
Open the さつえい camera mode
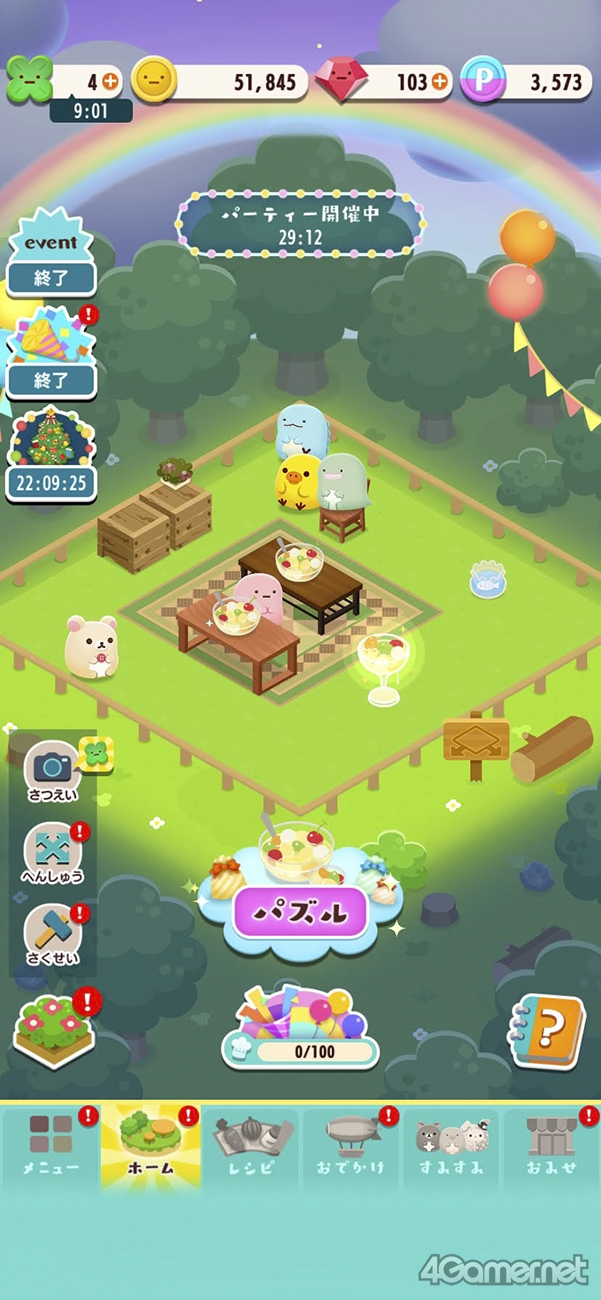tap(52, 775)
